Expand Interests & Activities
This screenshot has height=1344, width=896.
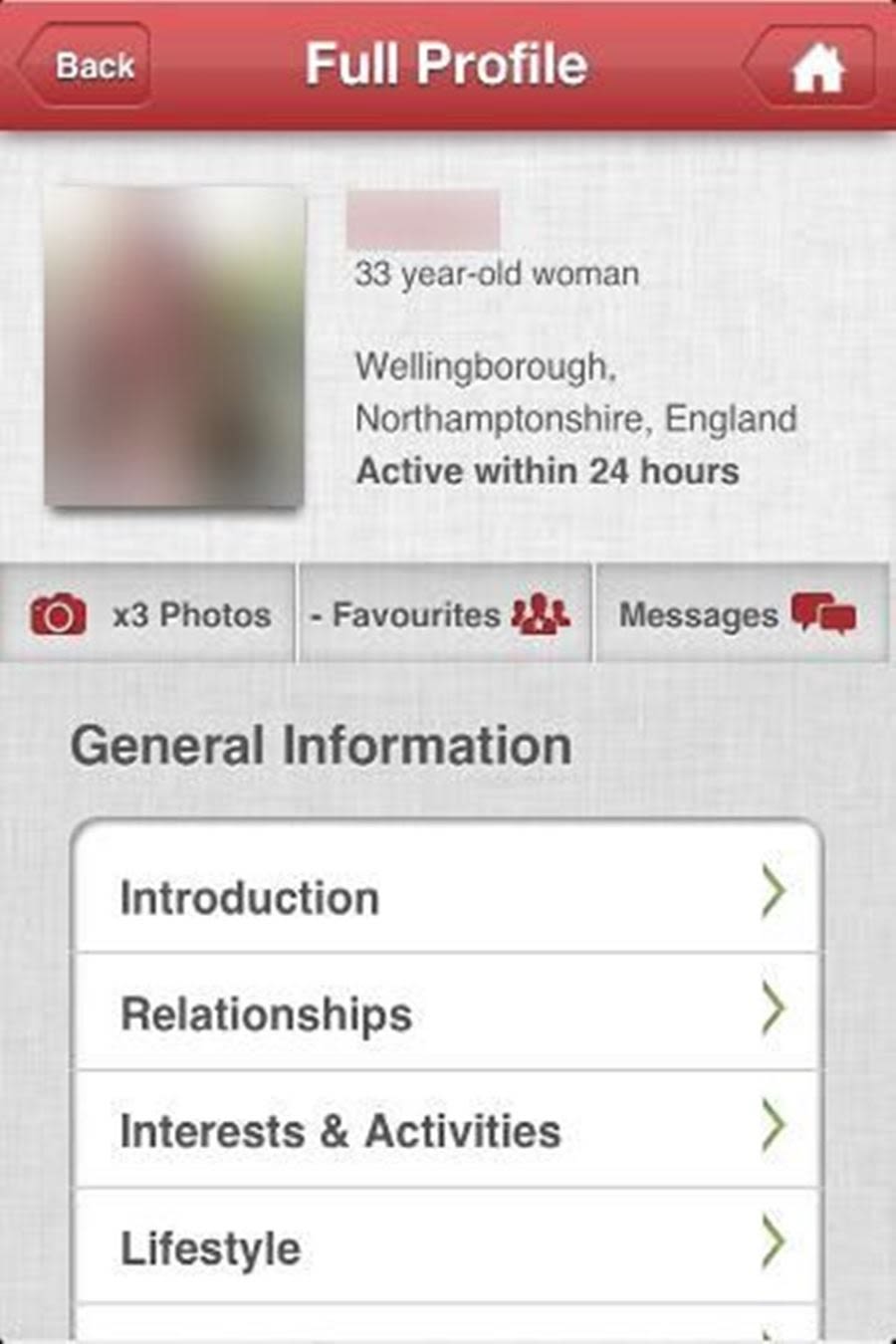coord(448,1130)
